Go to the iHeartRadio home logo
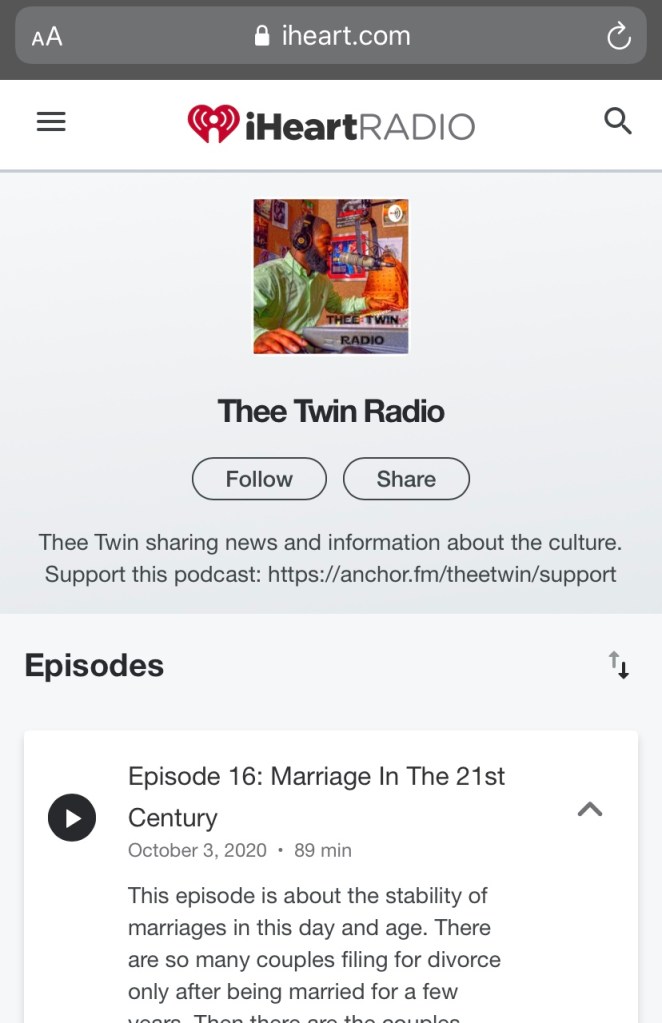This screenshot has width=662, height=1023. click(x=331, y=125)
